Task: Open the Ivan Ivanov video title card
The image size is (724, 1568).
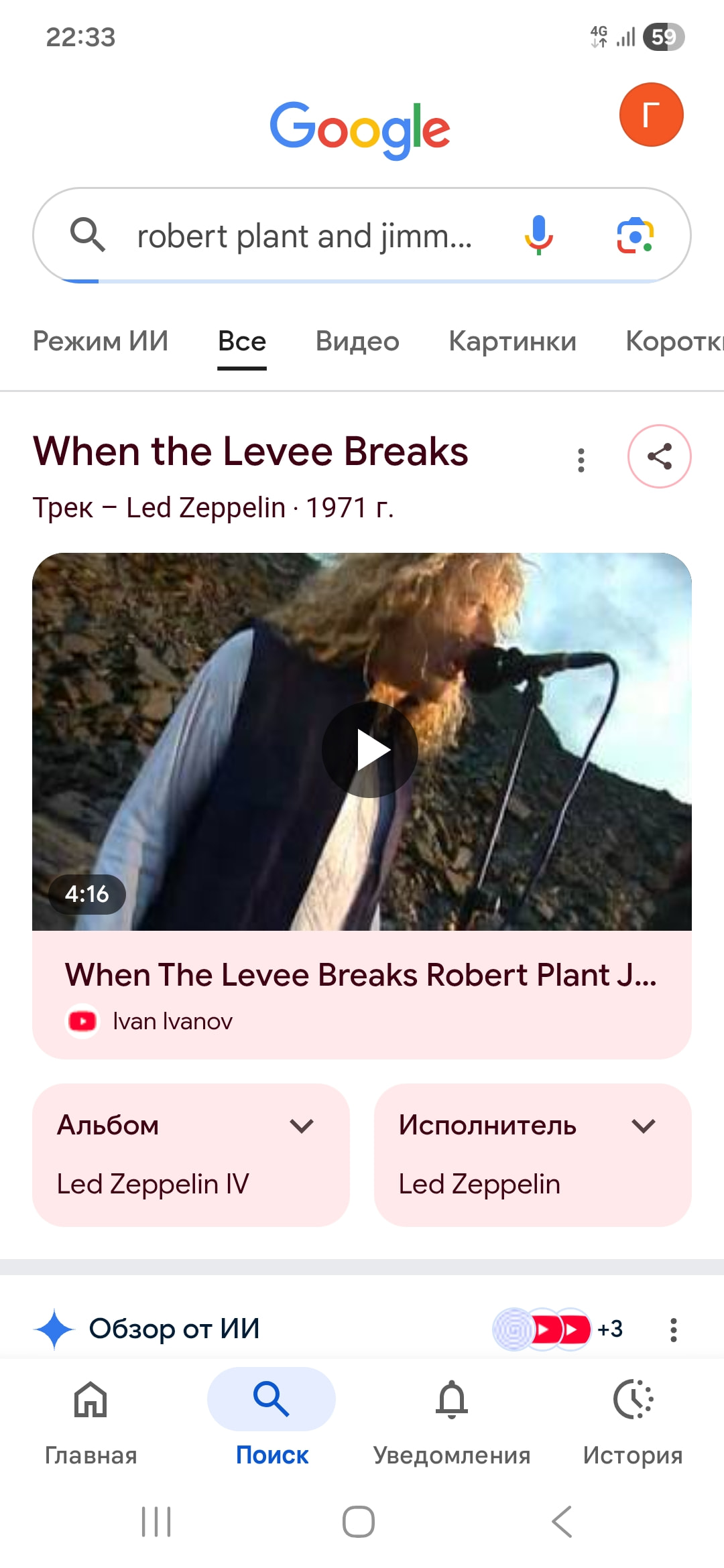Action: pyautogui.click(x=361, y=994)
